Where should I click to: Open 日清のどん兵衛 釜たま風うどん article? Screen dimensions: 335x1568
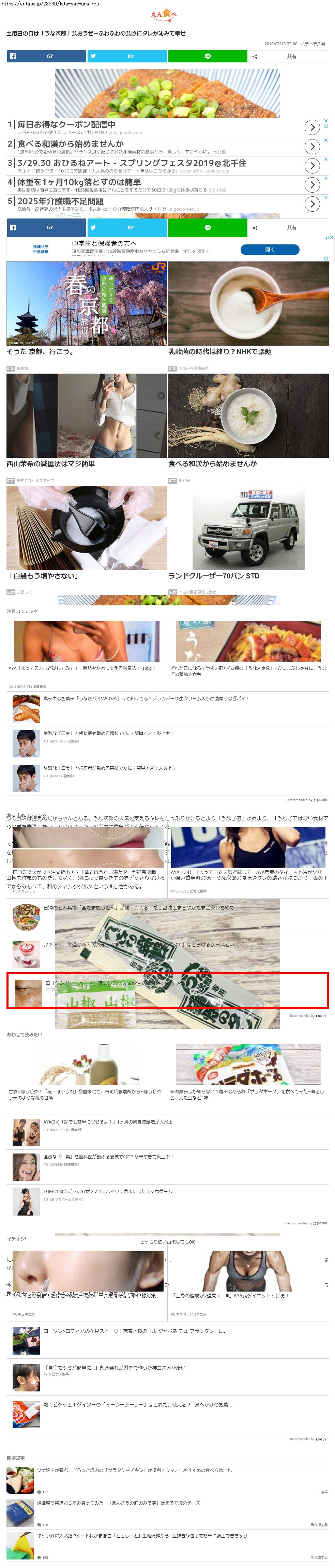[x=140, y=907]
